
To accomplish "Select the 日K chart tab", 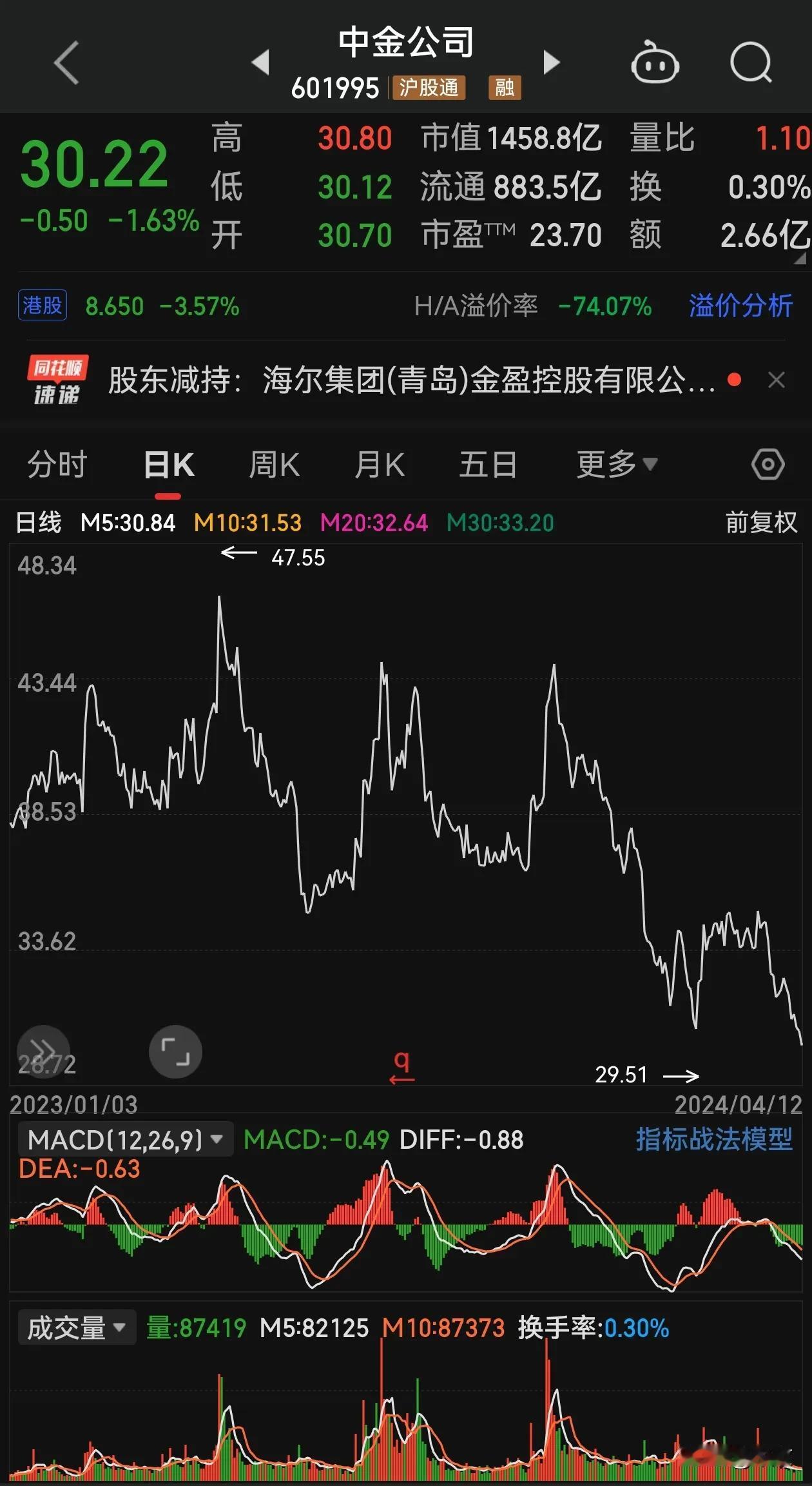I will pyautogui.click(x=169, y=465).
